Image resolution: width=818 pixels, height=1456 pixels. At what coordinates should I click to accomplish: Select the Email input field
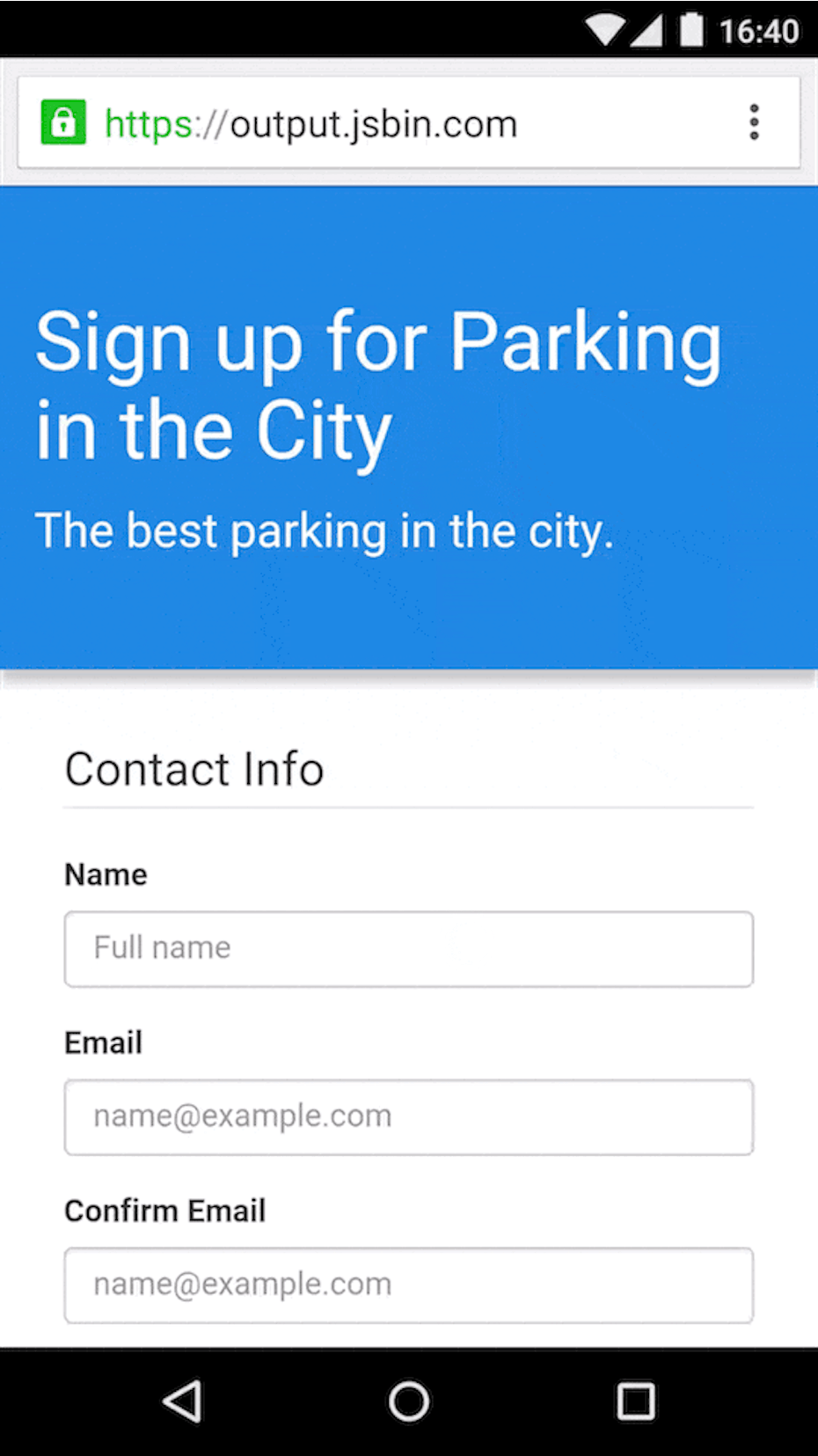408,1116
